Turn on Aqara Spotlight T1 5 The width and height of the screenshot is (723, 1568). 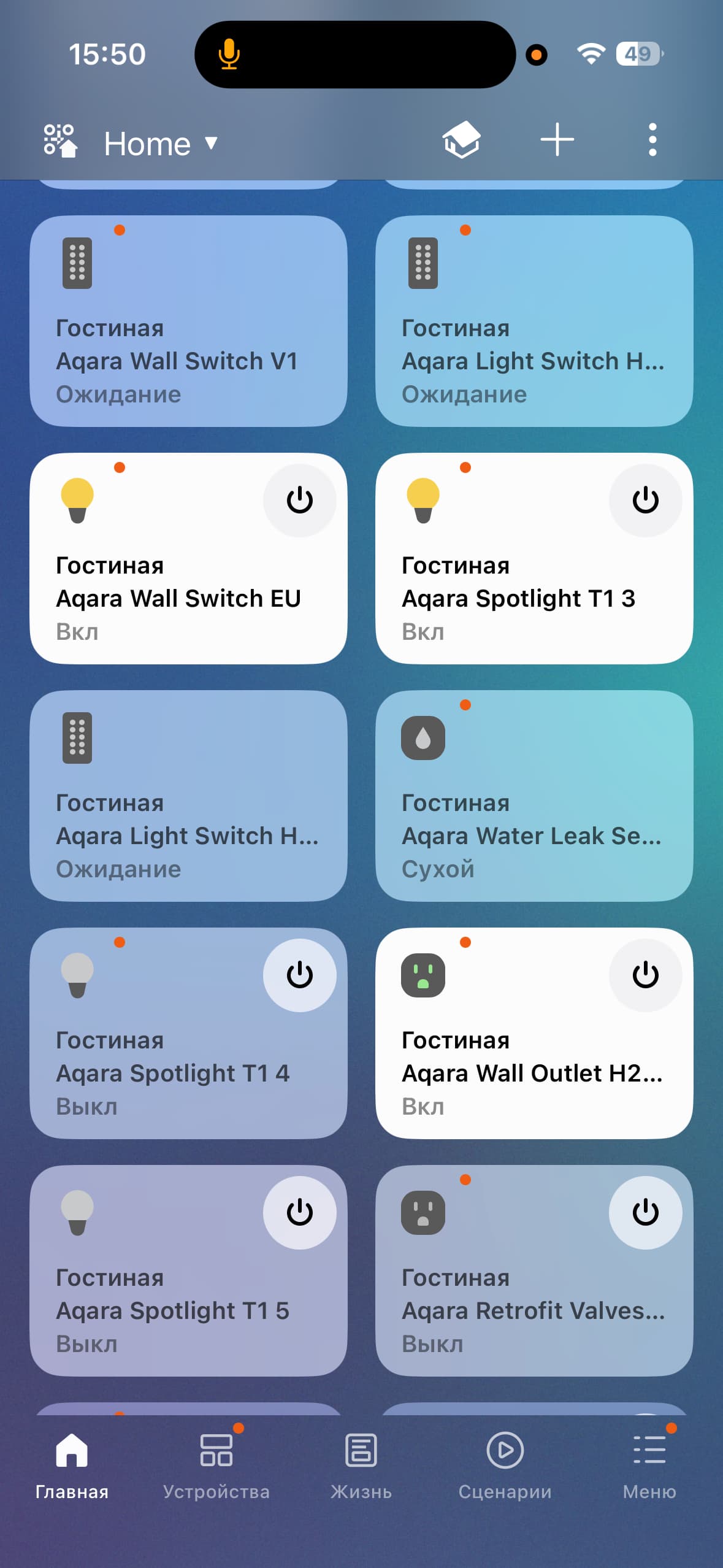tap(299, 1213)
